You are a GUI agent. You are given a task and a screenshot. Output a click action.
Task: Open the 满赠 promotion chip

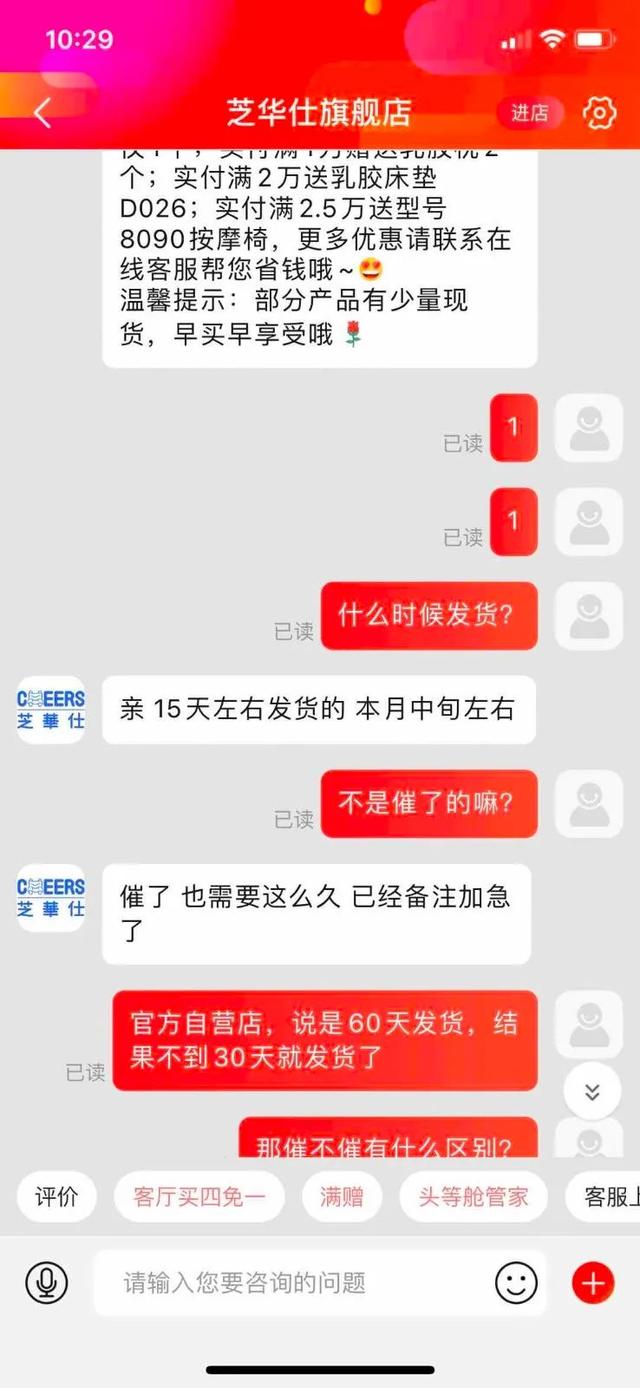click(342, 1196)
